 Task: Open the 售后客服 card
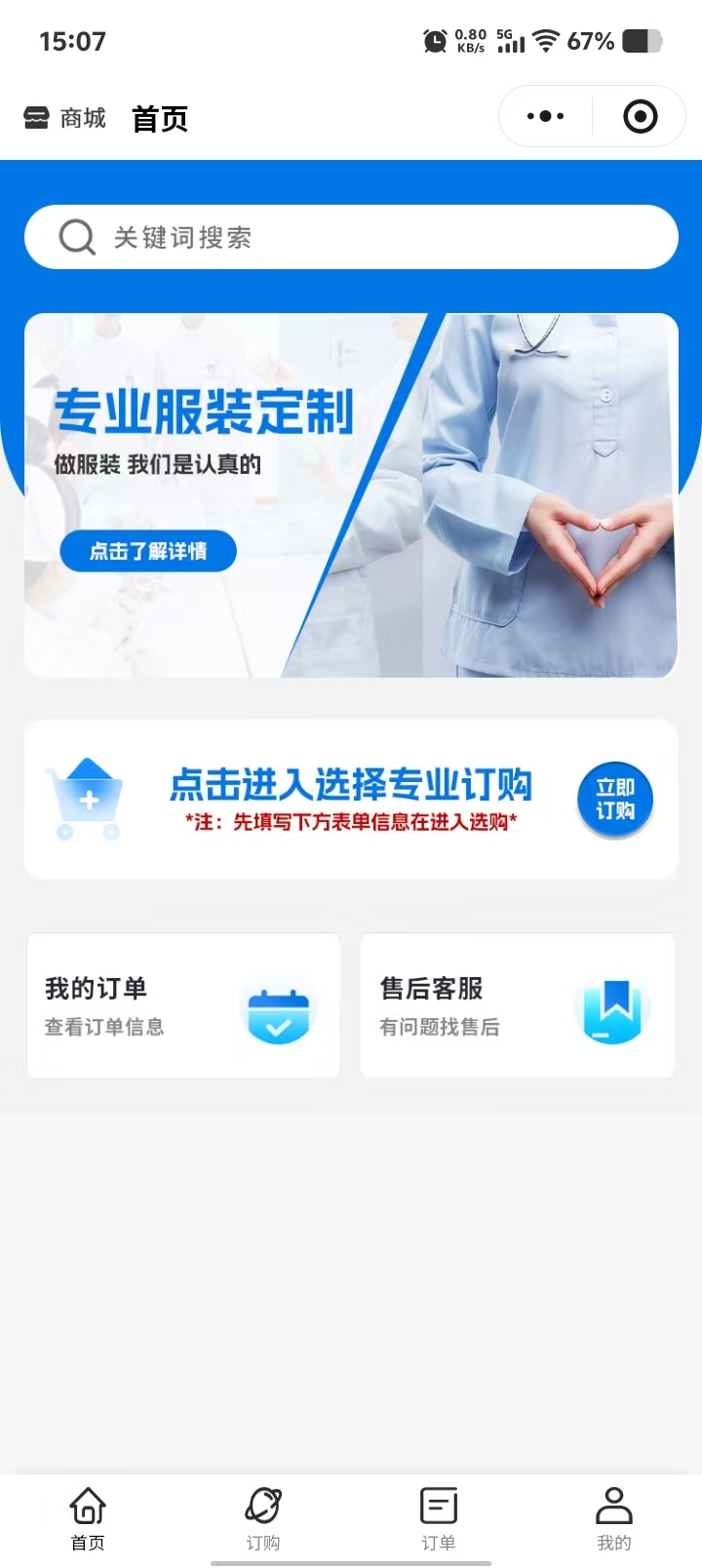click(517, 1005)
